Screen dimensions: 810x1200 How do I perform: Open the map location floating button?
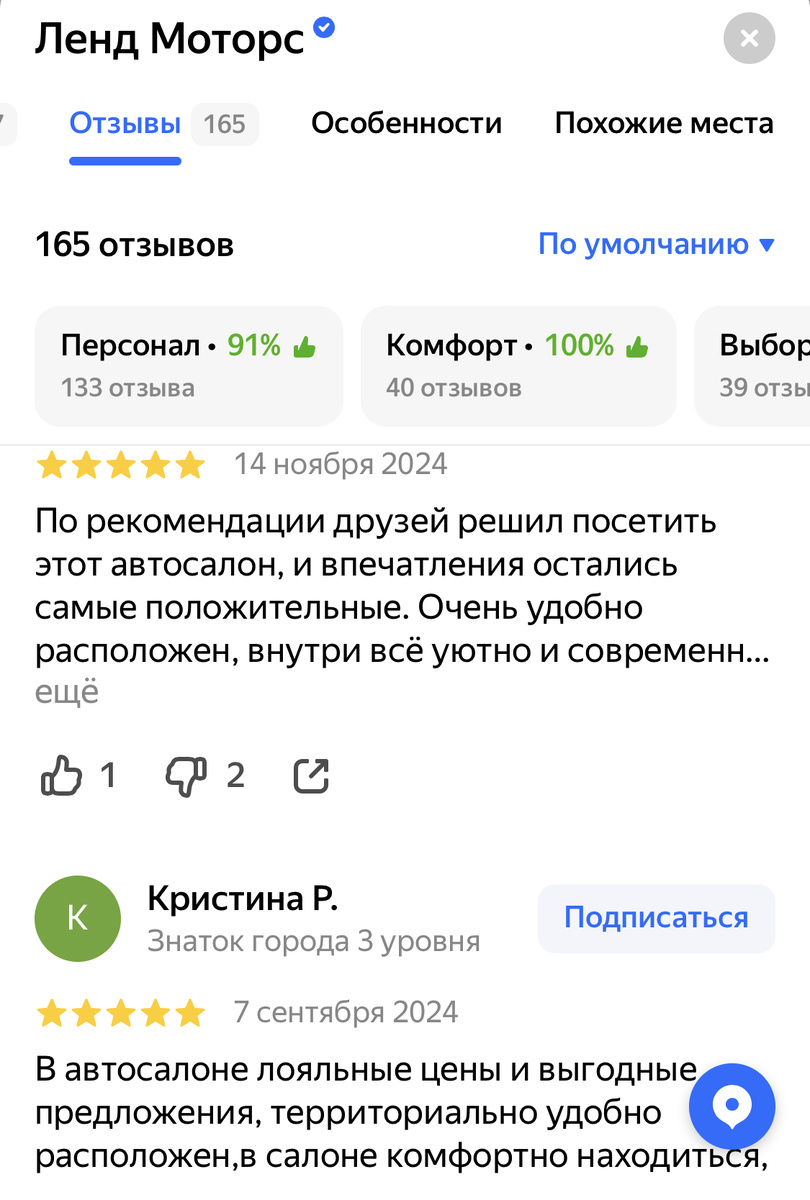tap(731, 1107)
